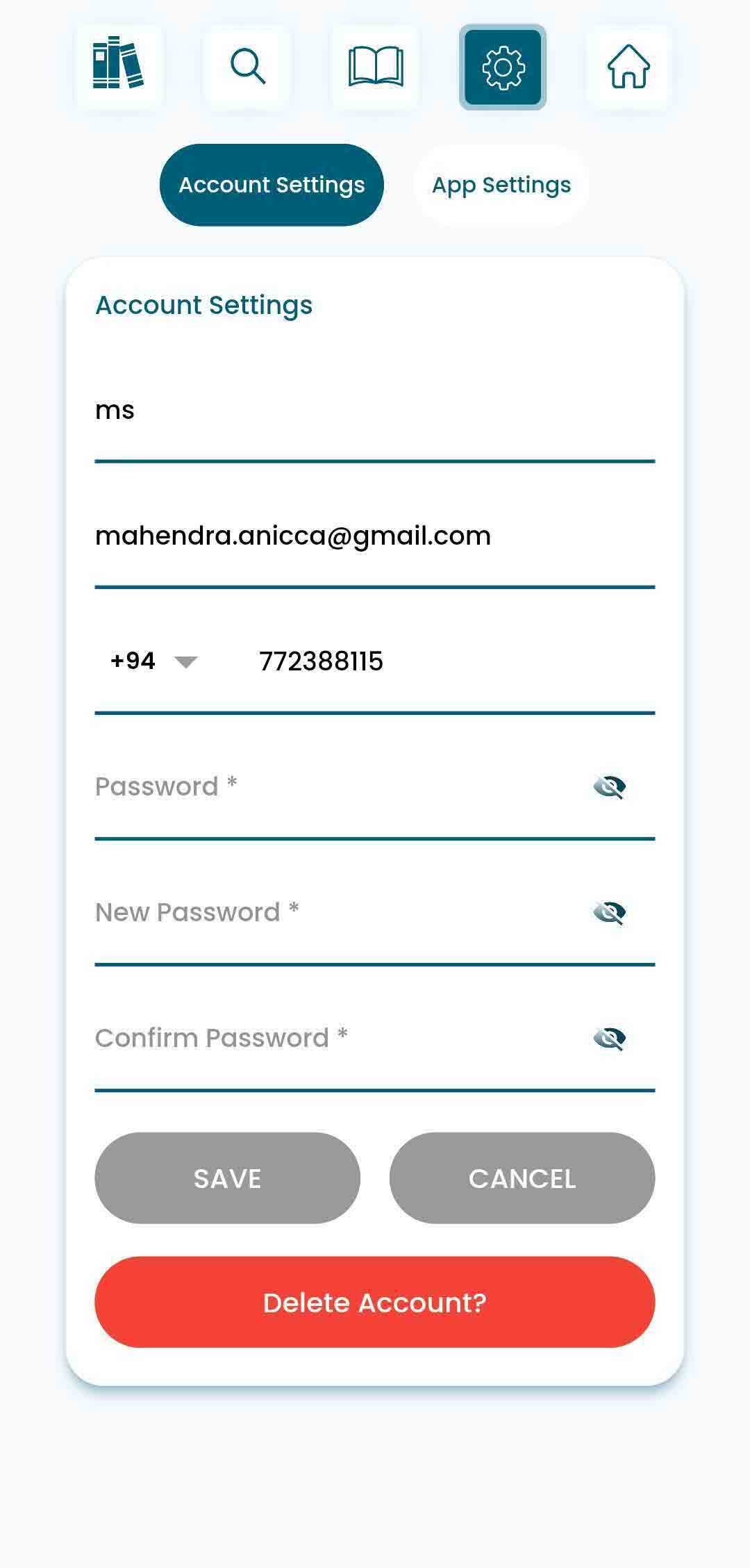Tap the settings gear icon
Viewport: 750px width, 1568px height.
[x=503, y=67]
